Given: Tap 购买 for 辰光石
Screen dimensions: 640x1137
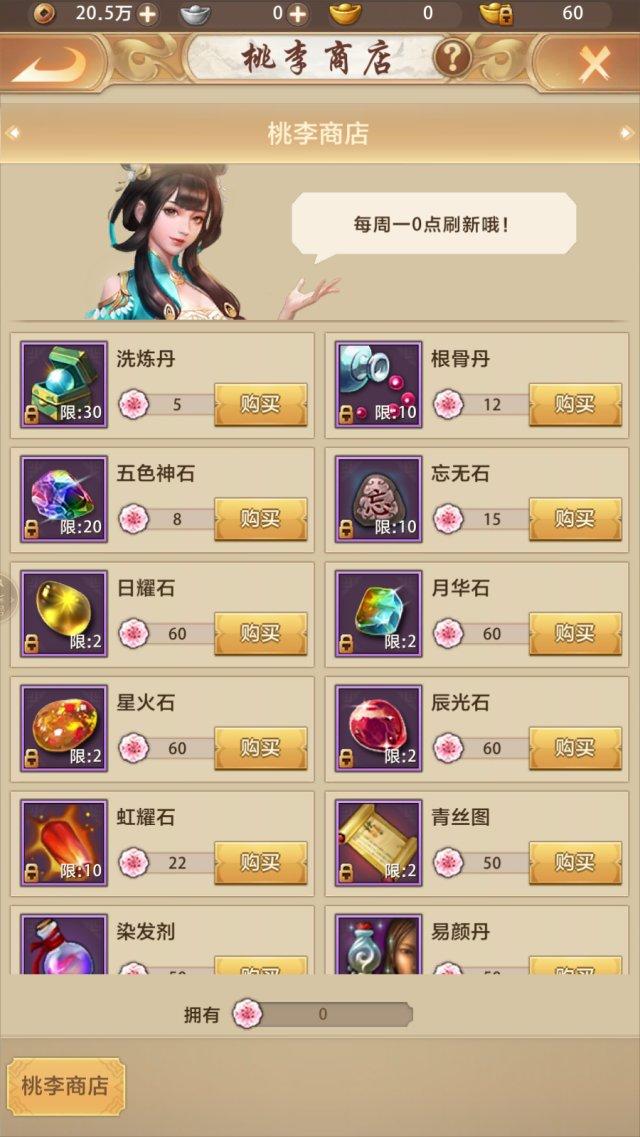Looking at the screenshot, I should pos(575,748).
